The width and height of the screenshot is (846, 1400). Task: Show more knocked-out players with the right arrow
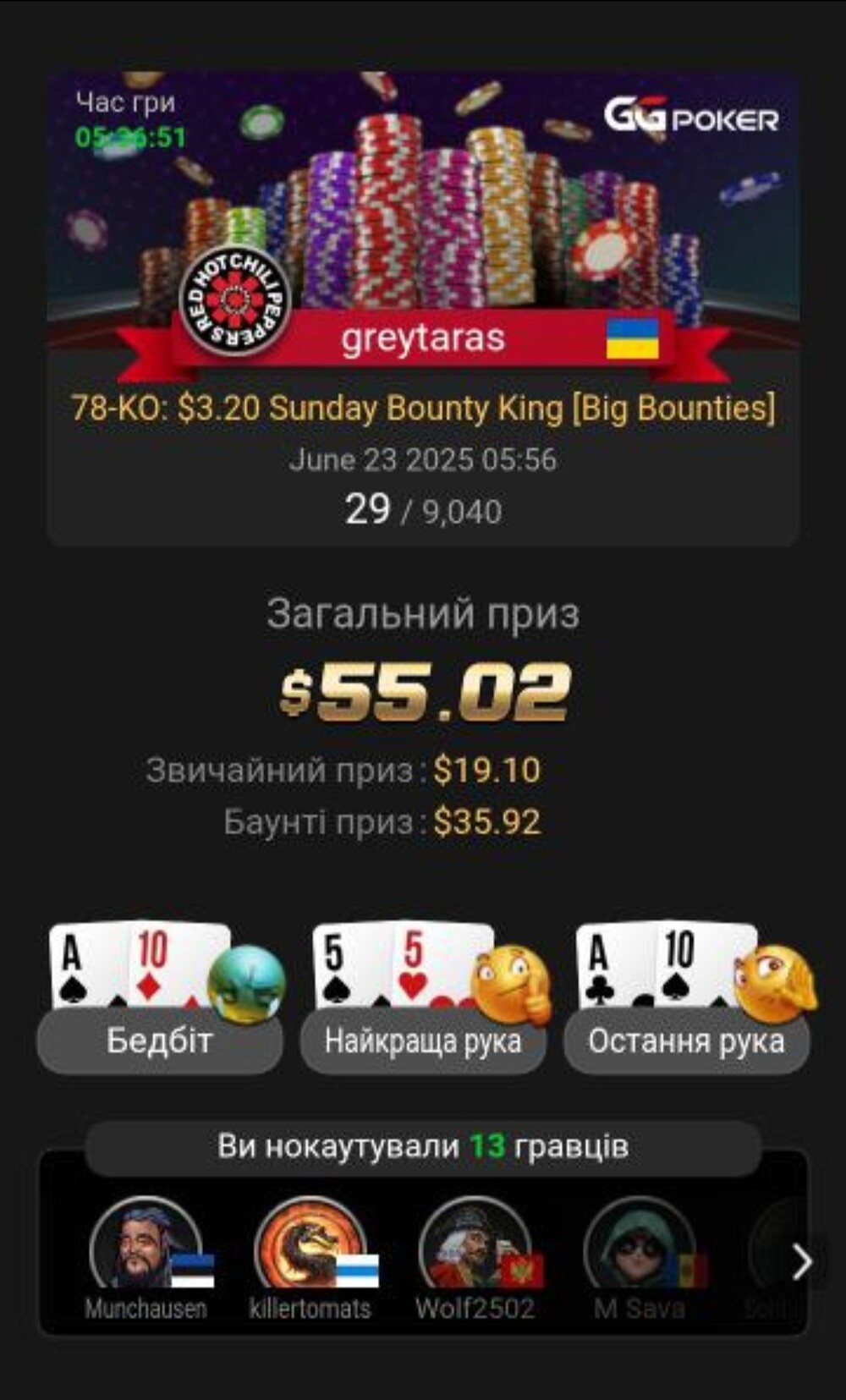coord(800,1262)
